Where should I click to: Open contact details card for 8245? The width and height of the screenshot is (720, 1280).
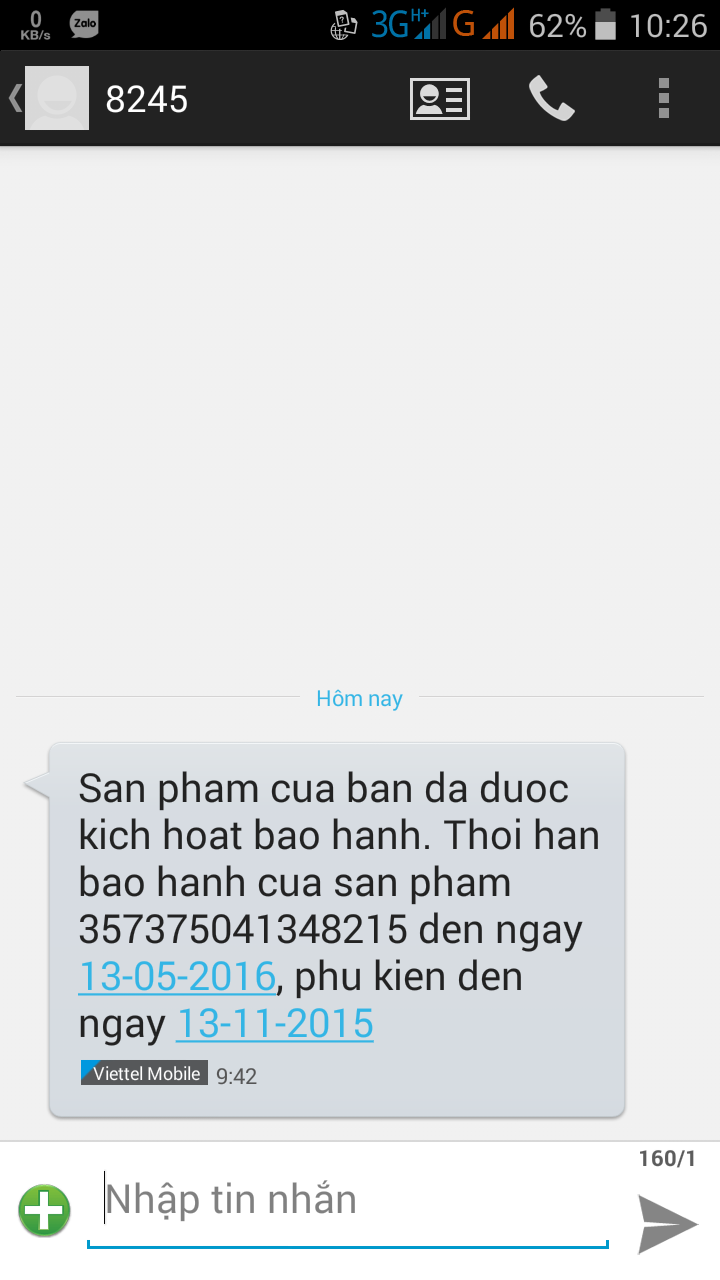440,99
